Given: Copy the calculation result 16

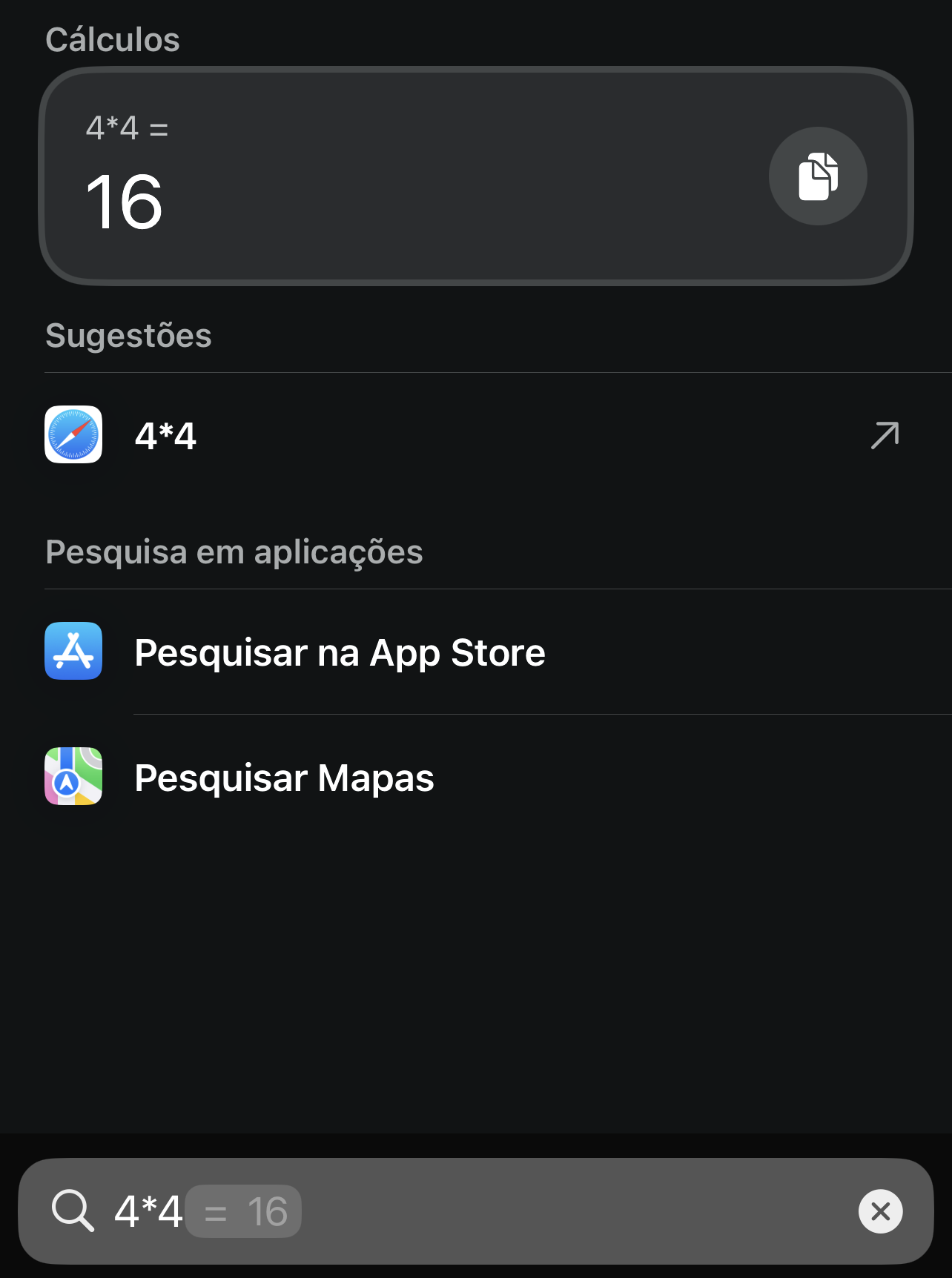Looking at the screenshot, I should (817, 176).
